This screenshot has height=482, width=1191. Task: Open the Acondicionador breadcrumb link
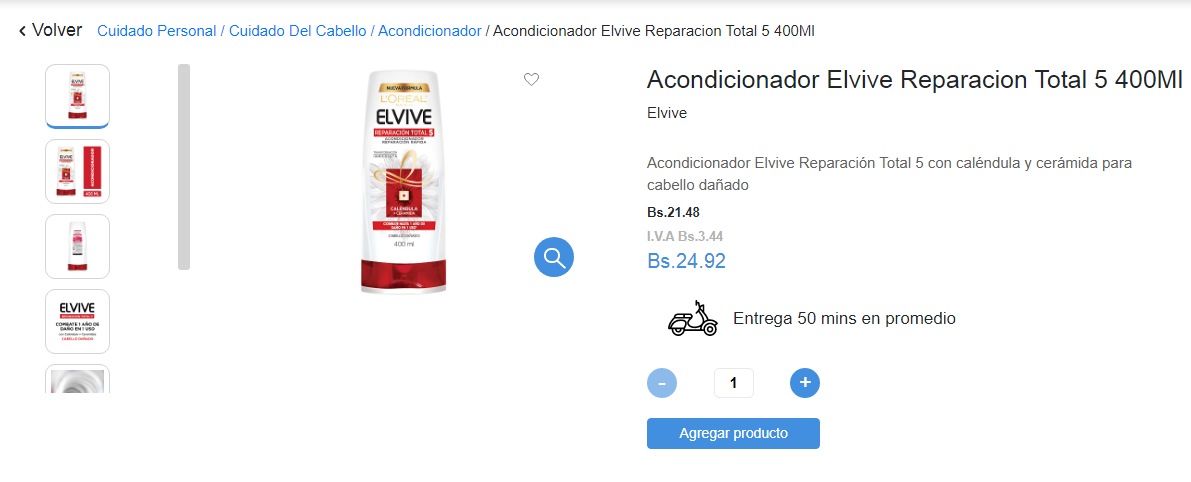click(x=430, y=31)
